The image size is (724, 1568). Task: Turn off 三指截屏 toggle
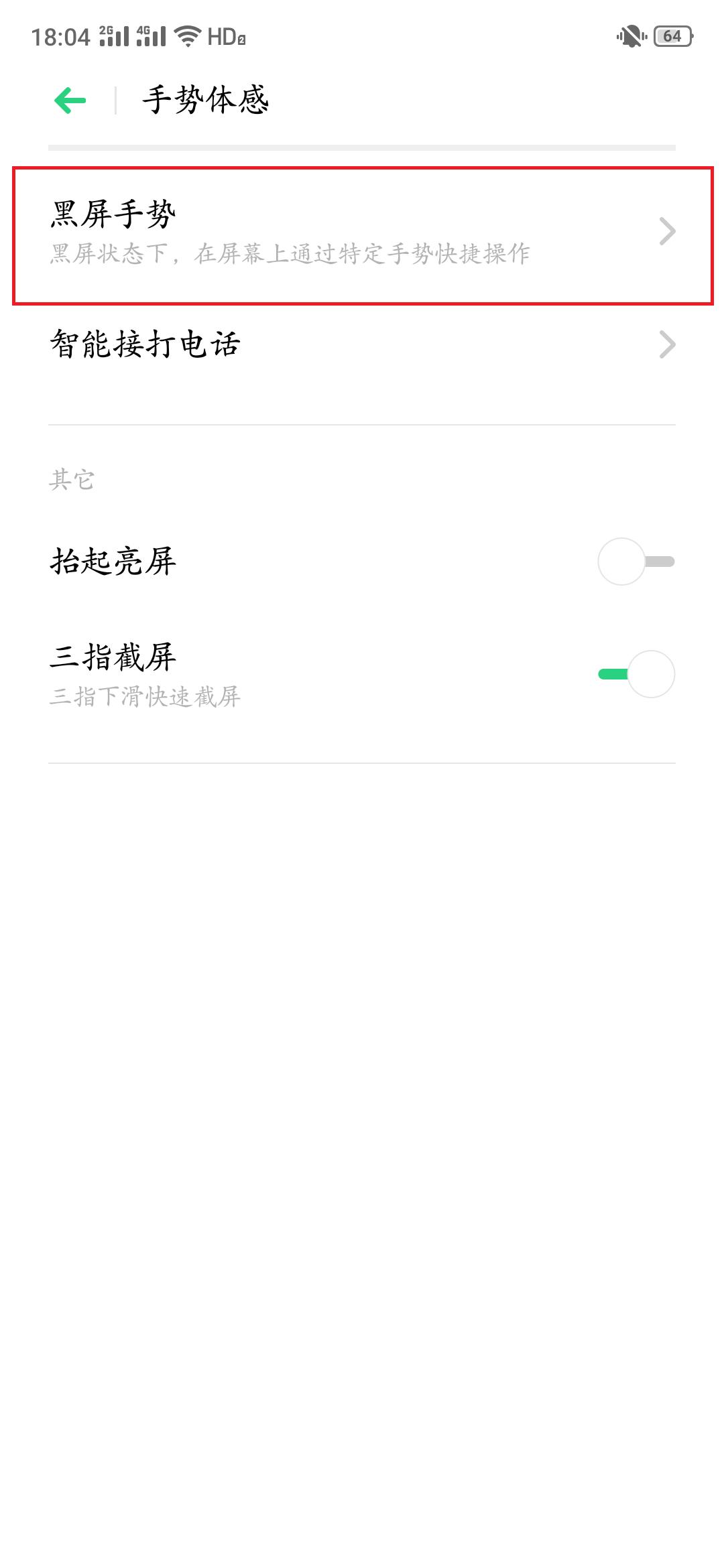click(636, 674)
